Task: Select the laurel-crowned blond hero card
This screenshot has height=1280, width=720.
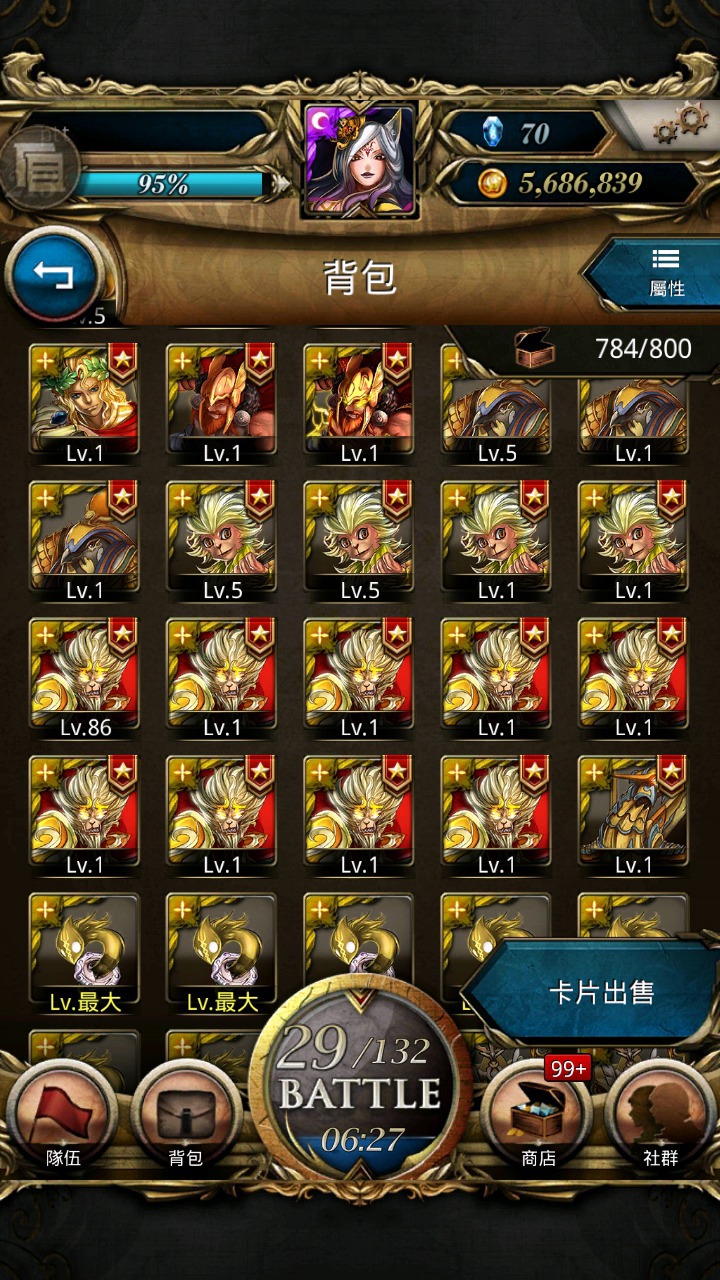Action: point(85,404)
